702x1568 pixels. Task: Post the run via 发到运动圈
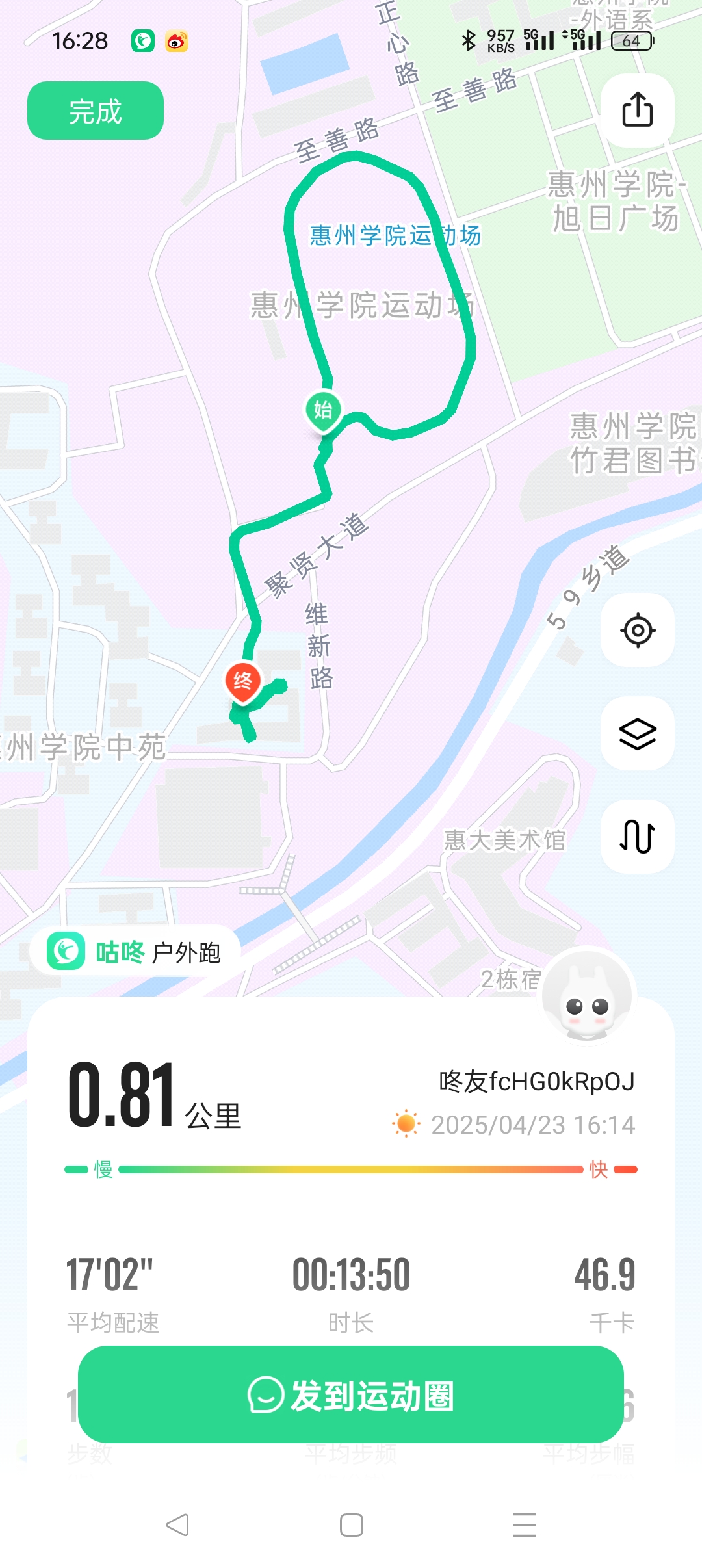click(351, 1396)
